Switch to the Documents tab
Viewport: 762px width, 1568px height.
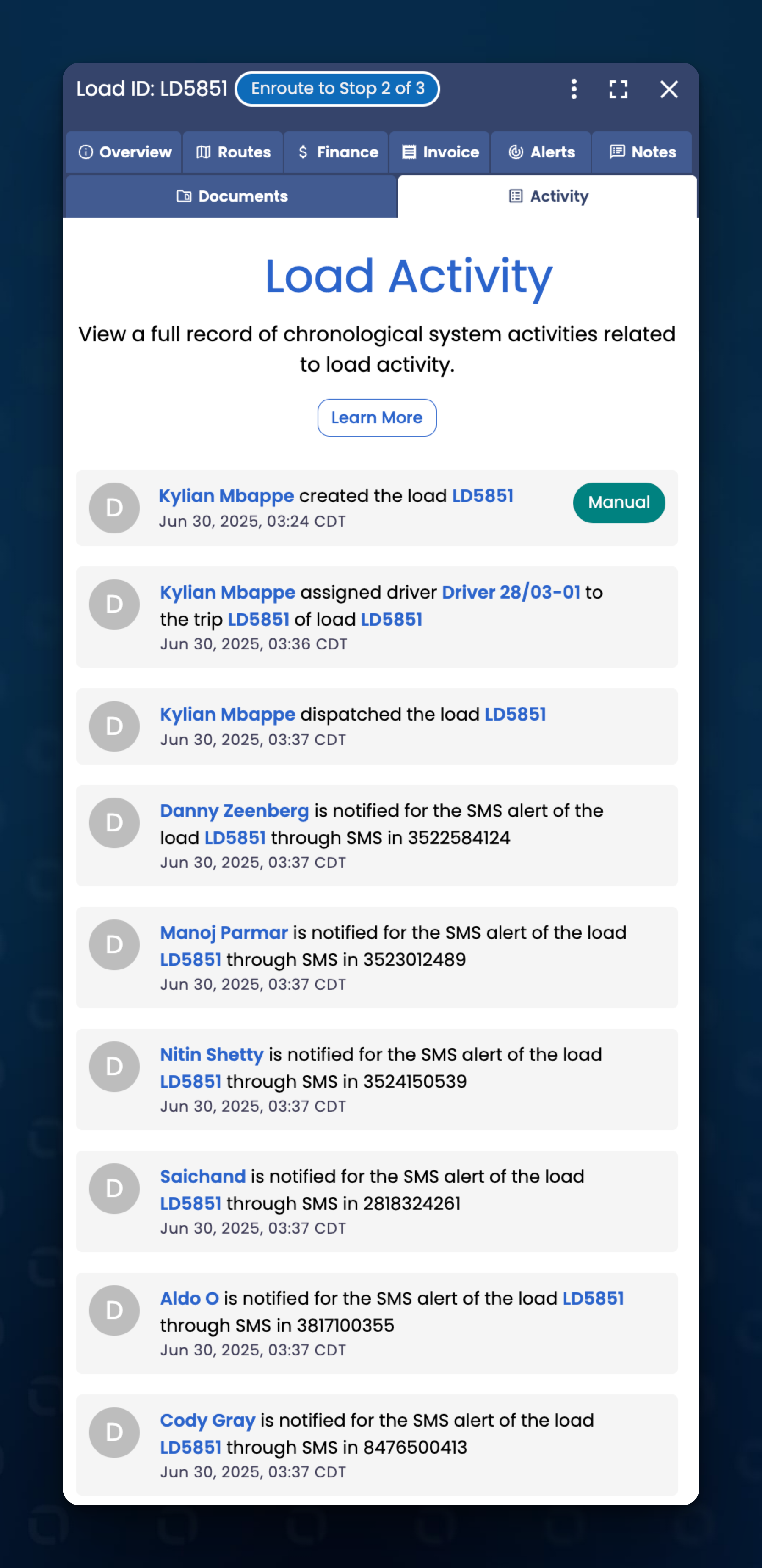click(231, 196)
